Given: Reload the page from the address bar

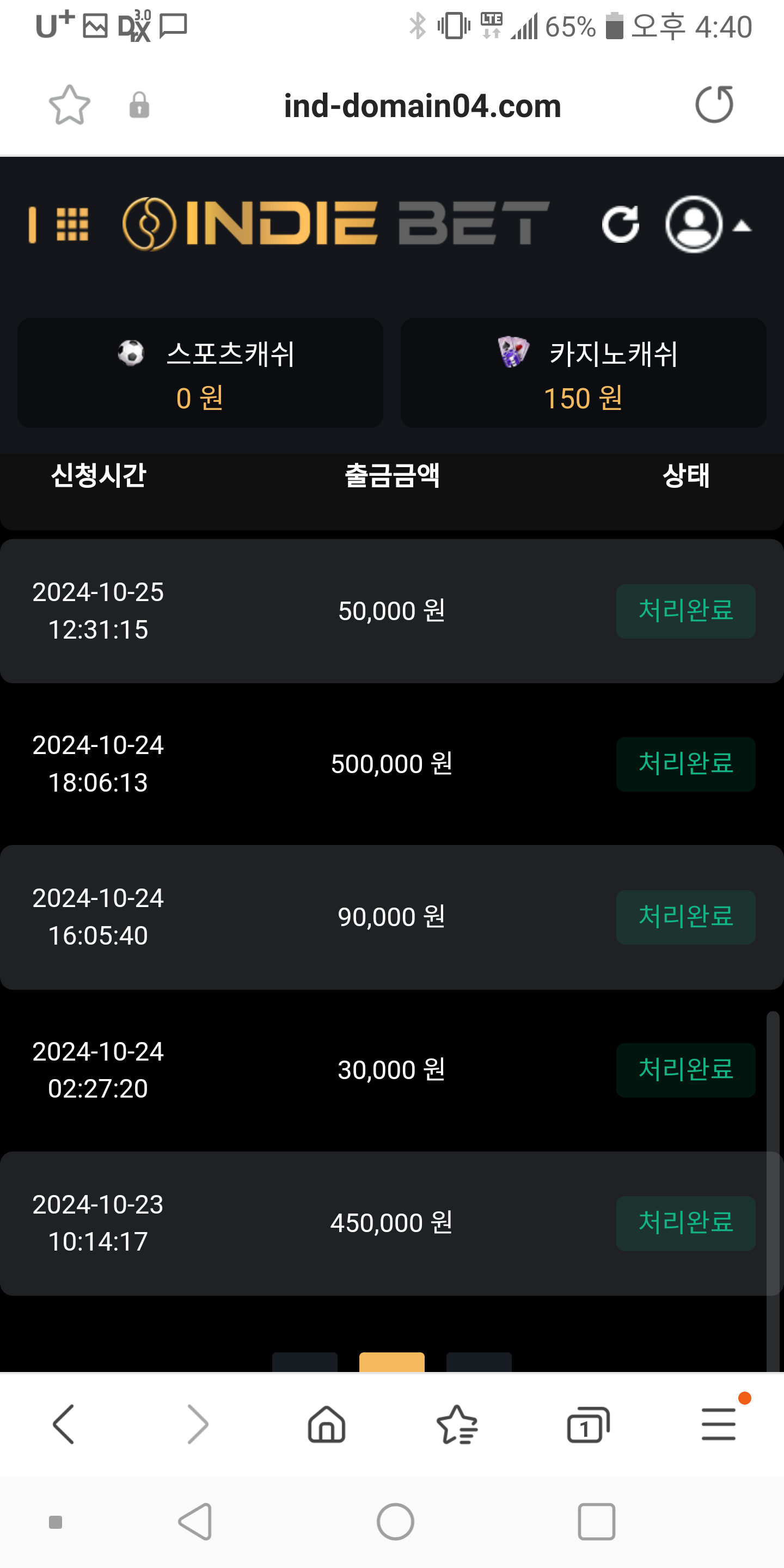Looking at the screenshot, I should (x=714, y=105).
